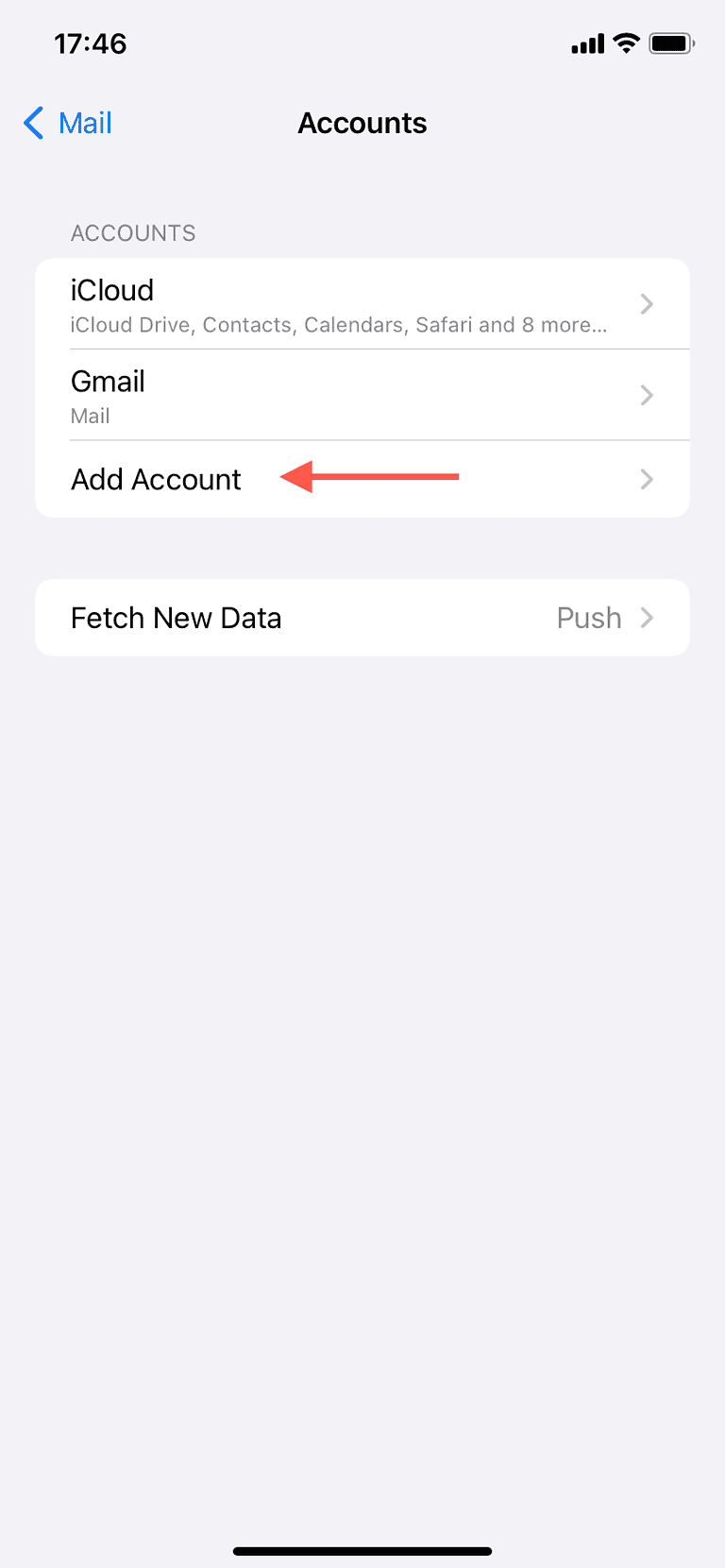Select the Accounts section header
The height and width of the screenshot is (1568, 725).
(x=132, y=232)
